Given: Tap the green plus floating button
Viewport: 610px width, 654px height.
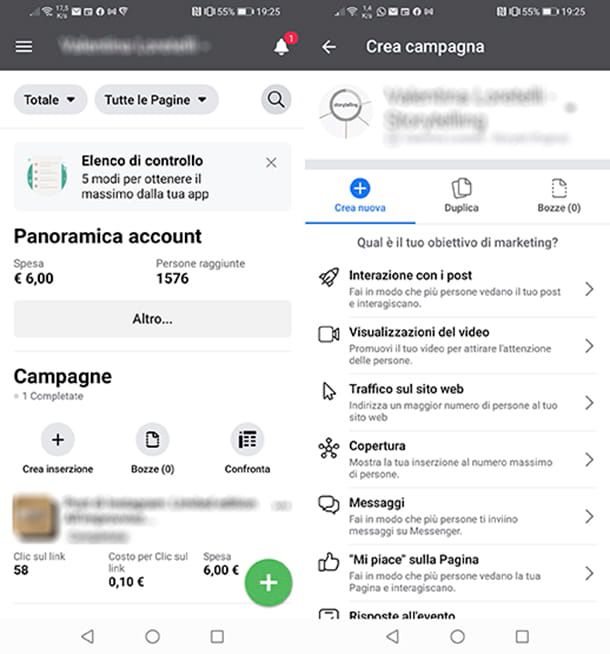Looking at the screenshot, I should coord(267,583).
